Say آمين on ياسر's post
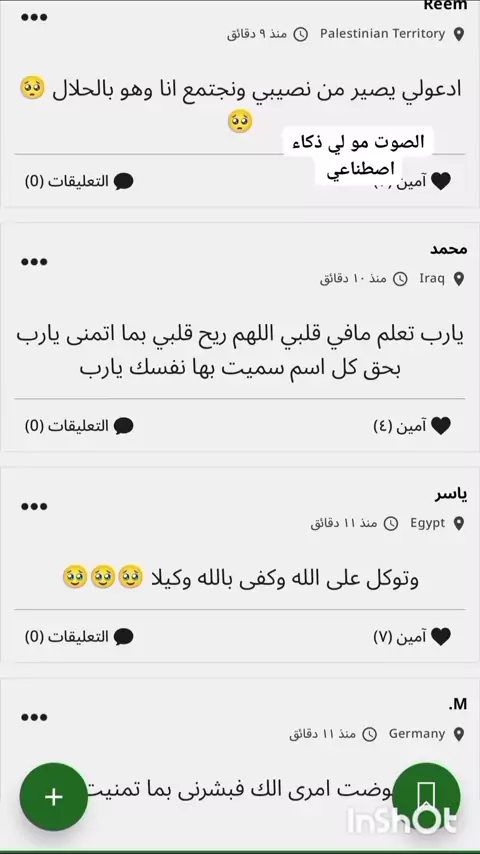 (x=412, y=636)
